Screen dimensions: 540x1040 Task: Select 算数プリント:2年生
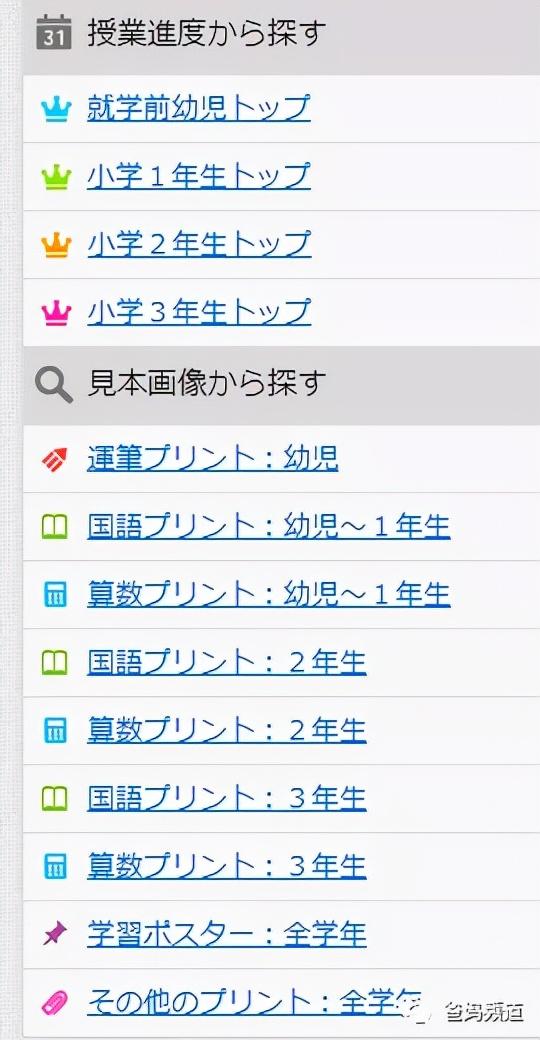pyautogui.click(x=226, y=731)
